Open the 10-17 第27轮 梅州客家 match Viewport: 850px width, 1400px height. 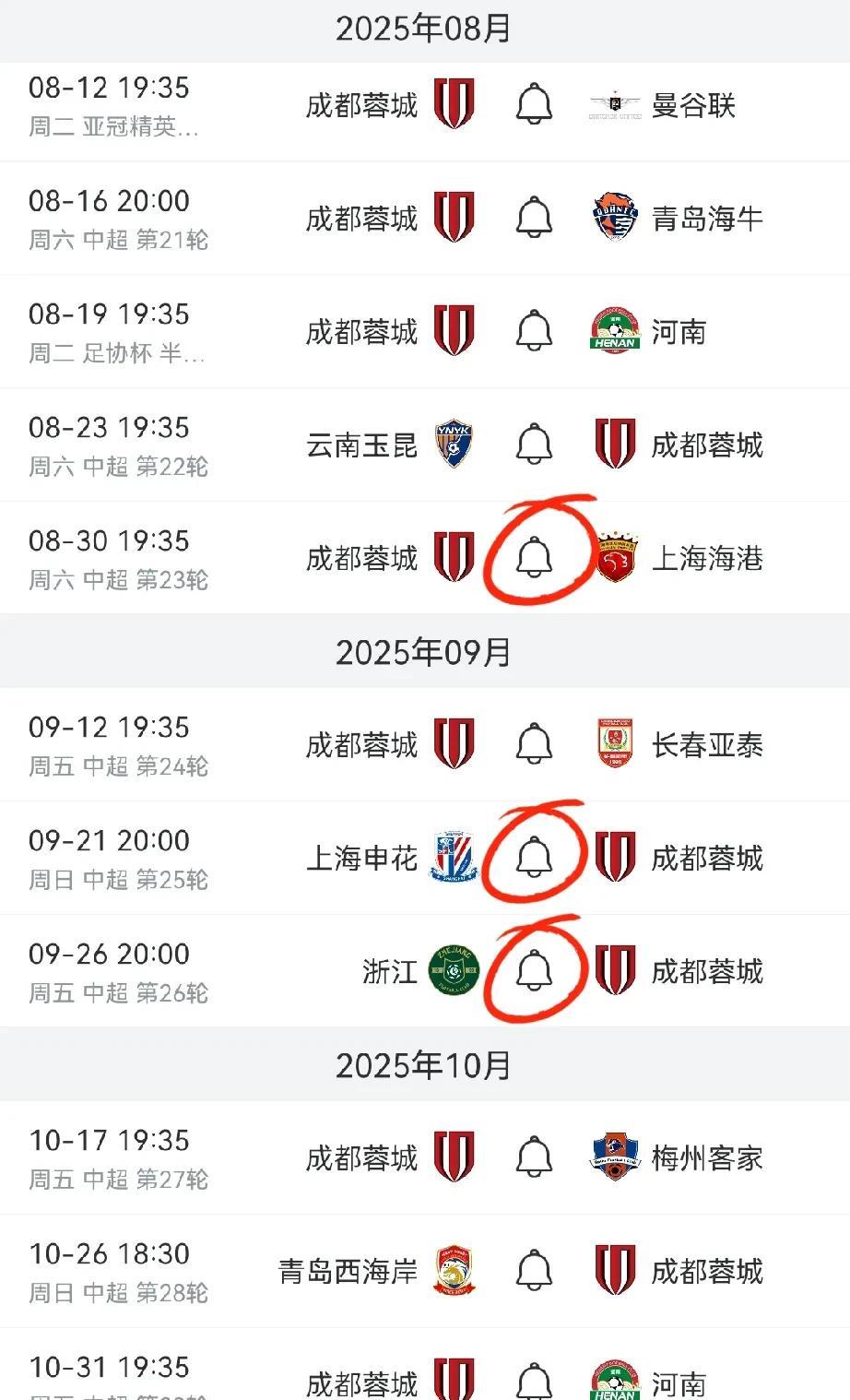[425, 1157]
